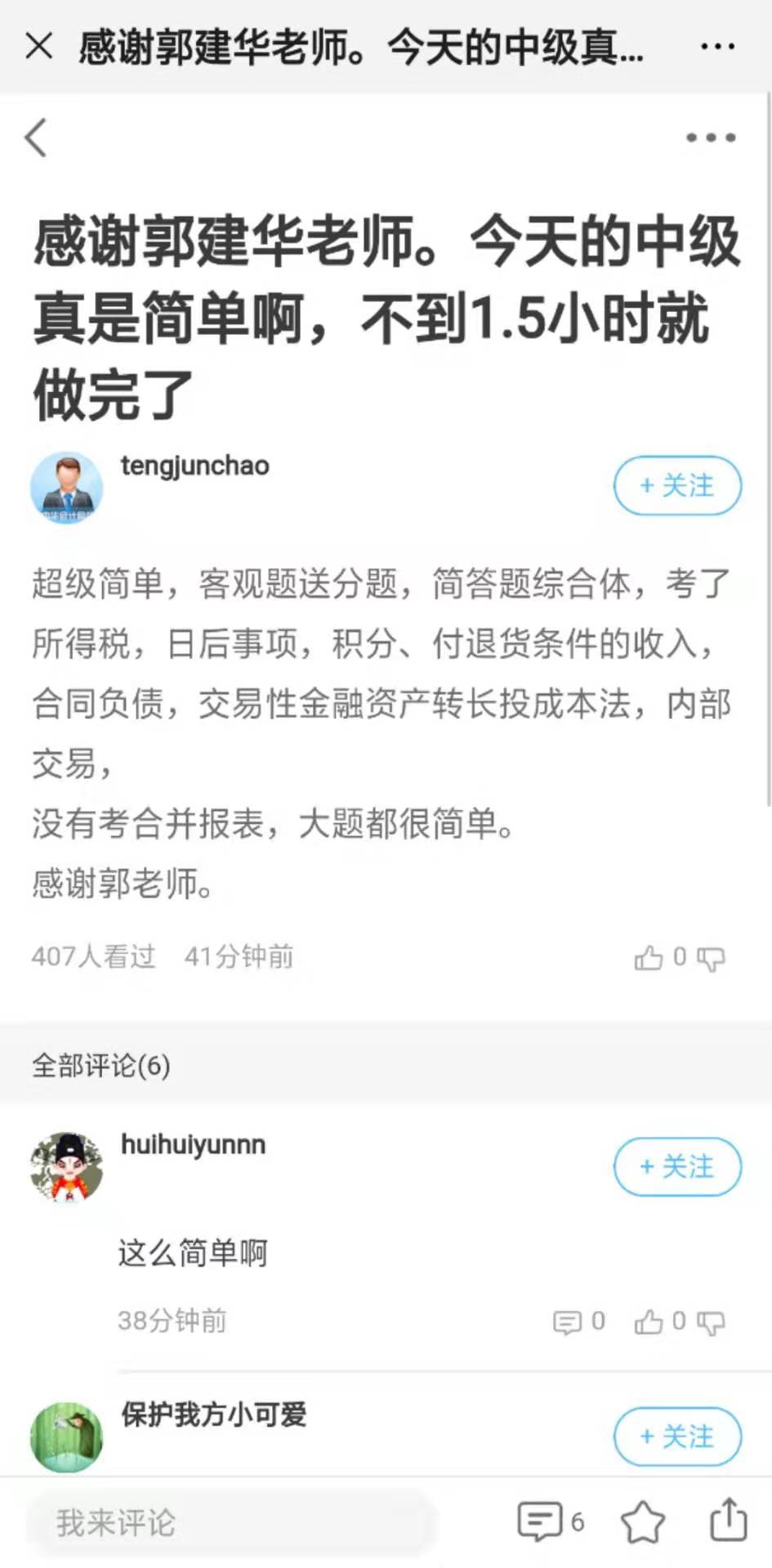Go back using the left arrow
Image resolution: width=772 pixels, height=1568 pixels.
click(36, 137)
